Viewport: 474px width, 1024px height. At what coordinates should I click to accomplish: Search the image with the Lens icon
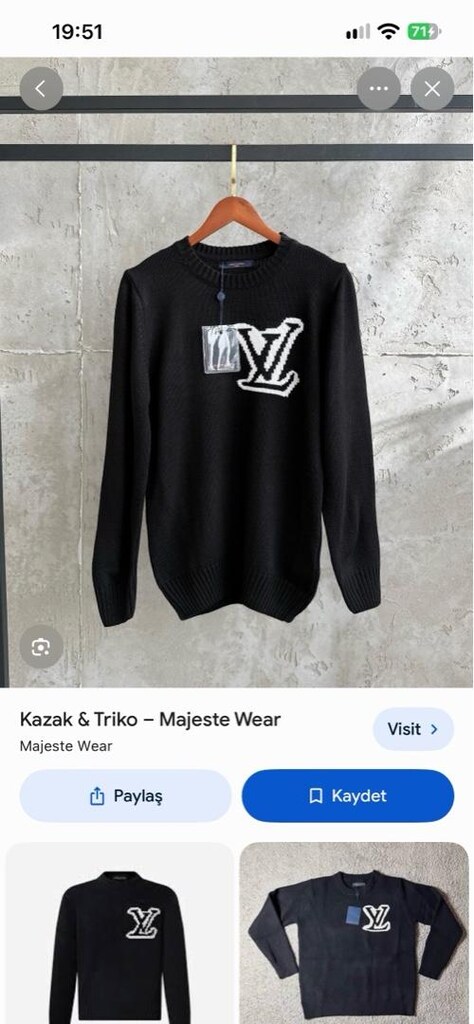[x=41, y=647]
